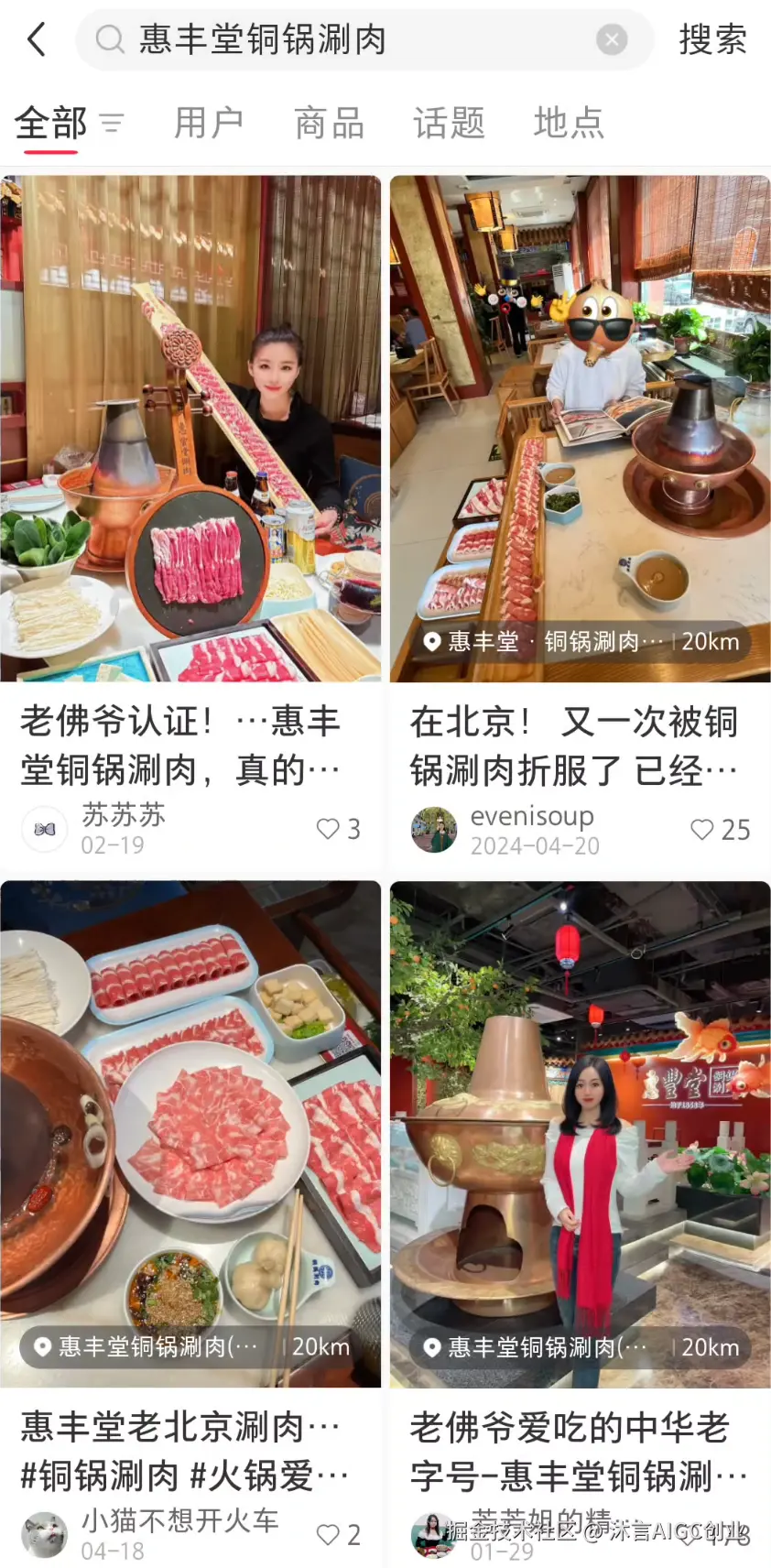Clear the search text
771x1568 pixels.
(x=612, y=39)
